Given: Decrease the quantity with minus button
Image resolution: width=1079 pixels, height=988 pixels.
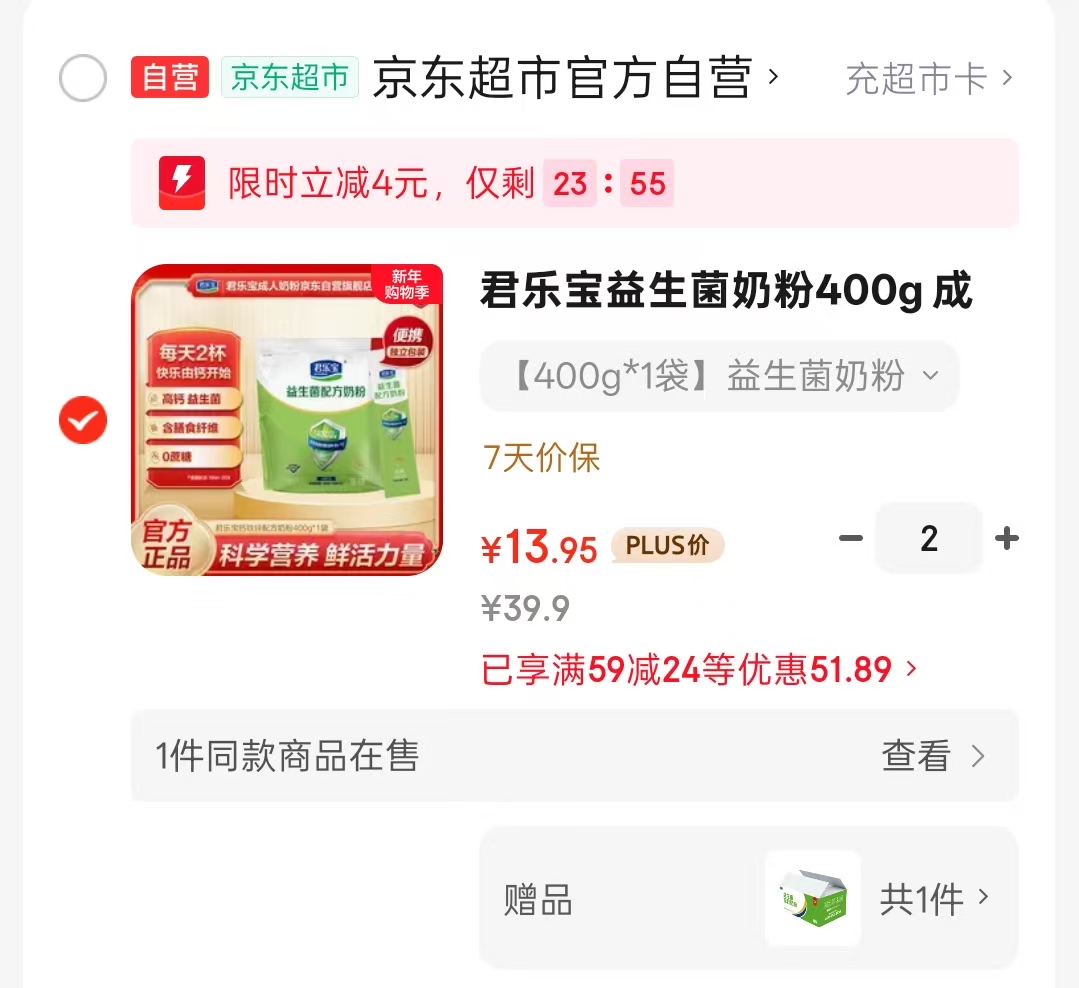Looking at the screenshot, I should (x=851, y=539).
